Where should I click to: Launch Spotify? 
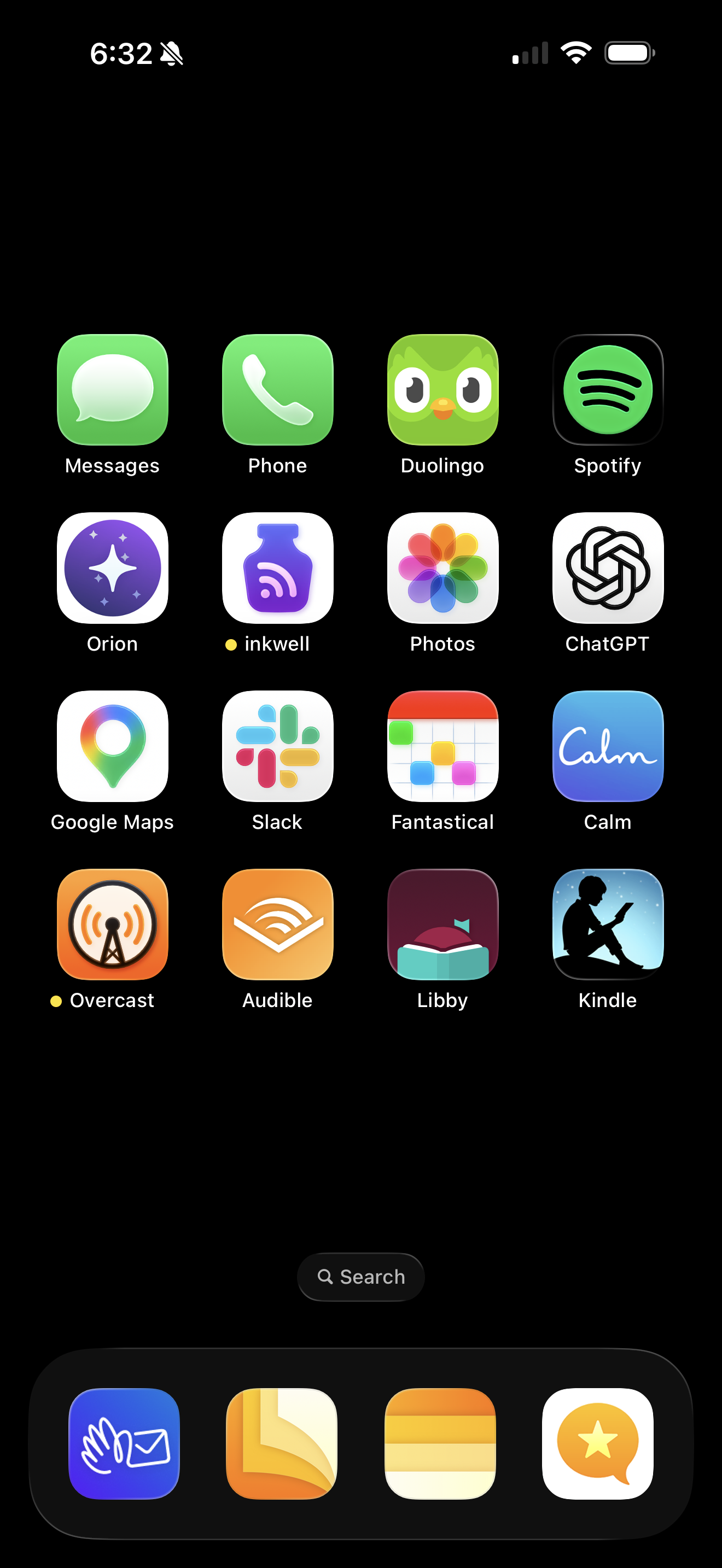tap(608, 390)
